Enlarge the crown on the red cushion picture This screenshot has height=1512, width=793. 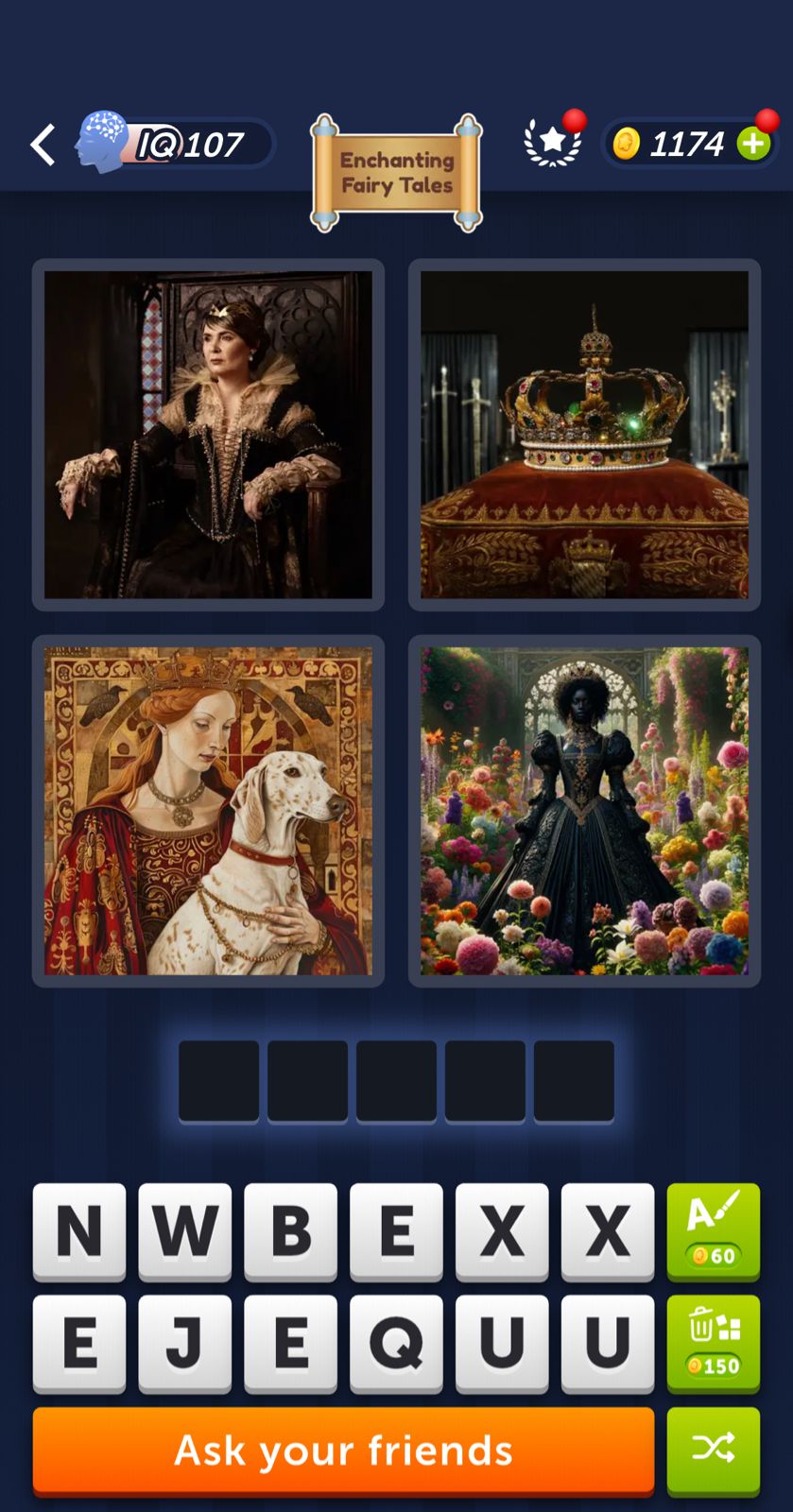584,435
